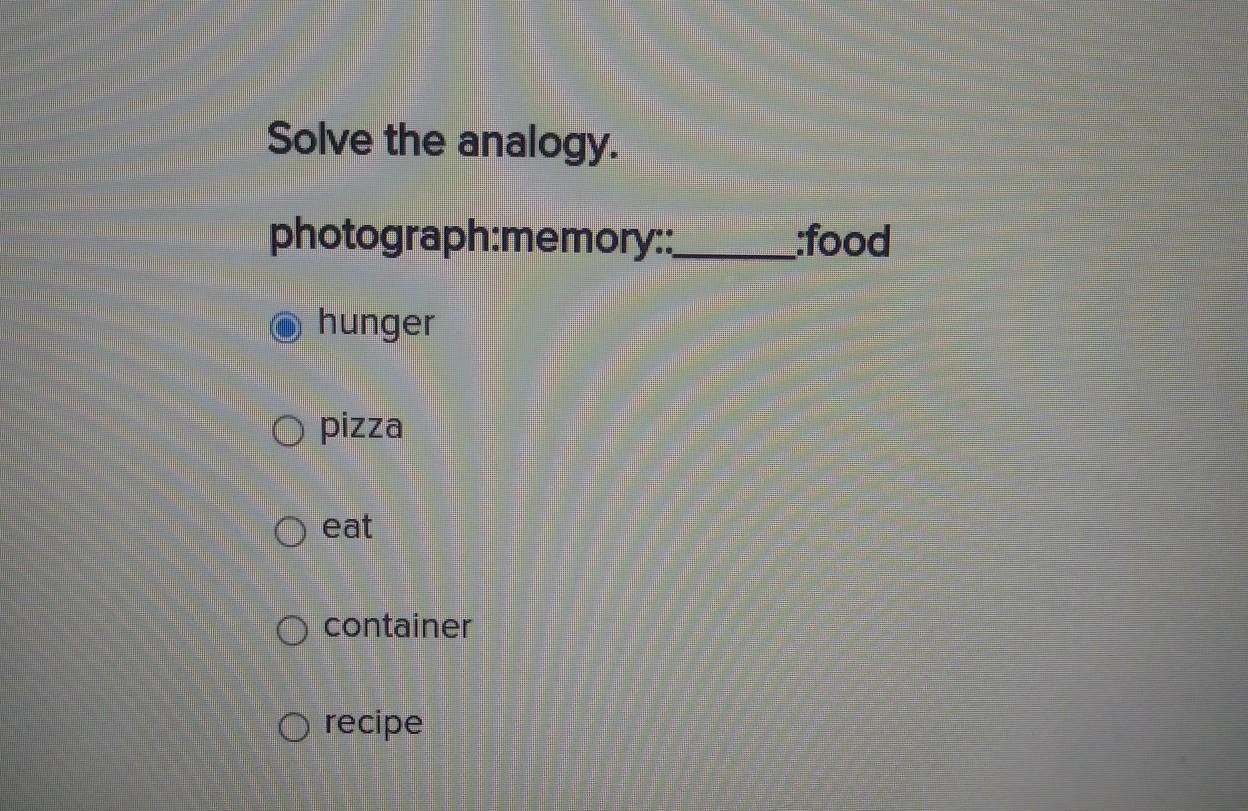Select the hunger answer option
The height and width of the screenshot is (811, 1248).
[286, 328]
